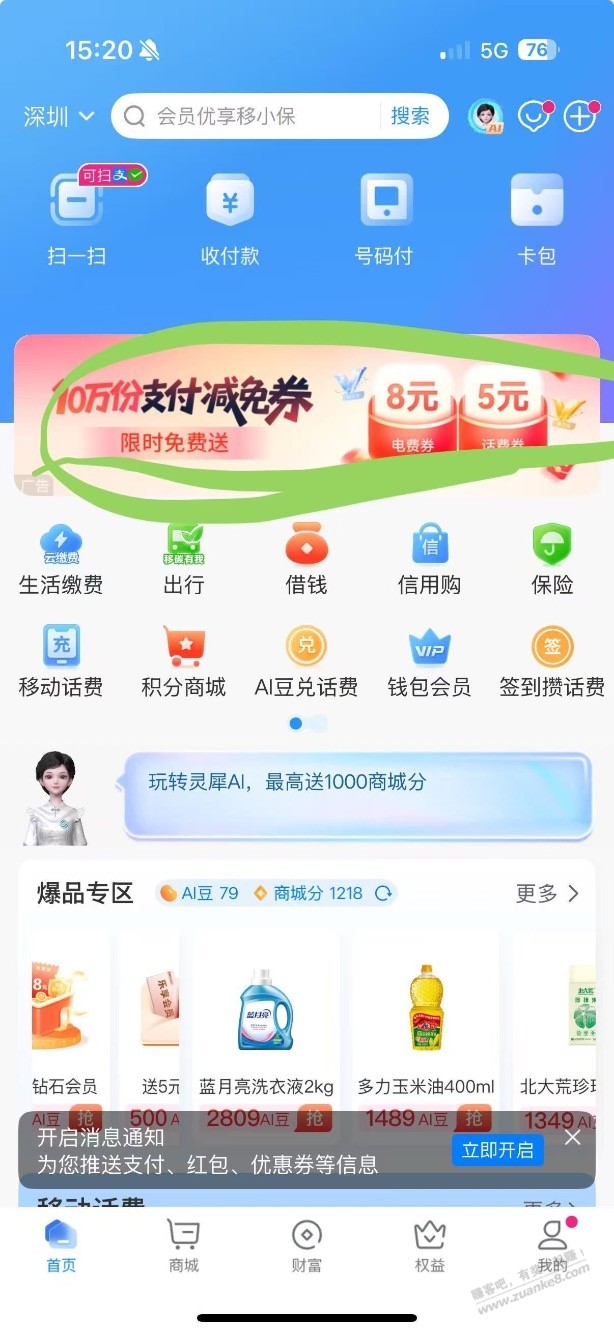Tap the 会员优享移小保 search box
The width and height of the screenshot is (614, 1334).
tap(250, 117)
